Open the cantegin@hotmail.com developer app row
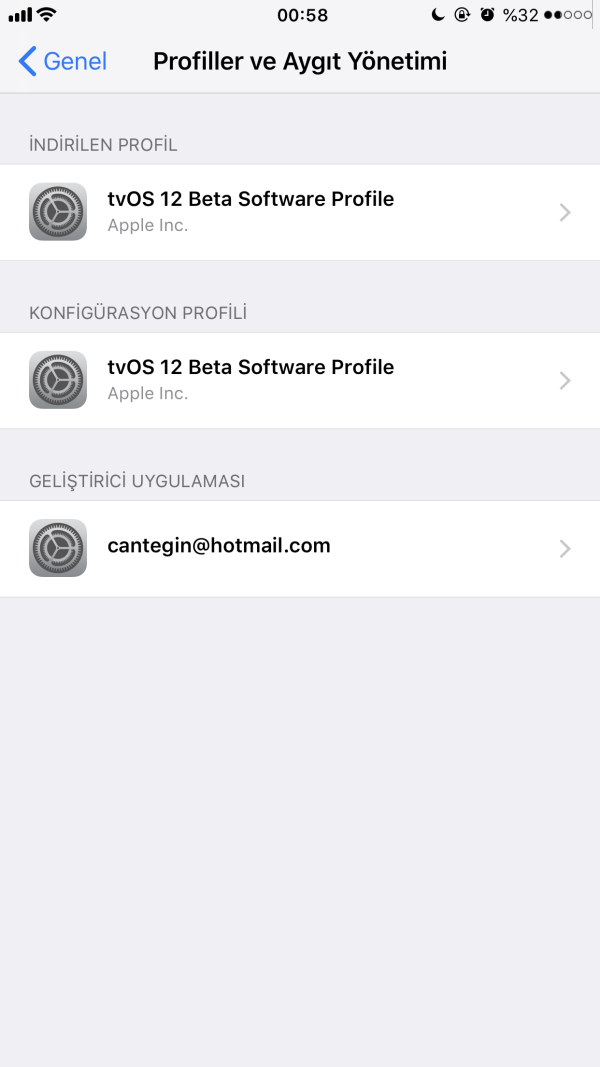This screenshot has height=1067, width=600. point(300,548)
